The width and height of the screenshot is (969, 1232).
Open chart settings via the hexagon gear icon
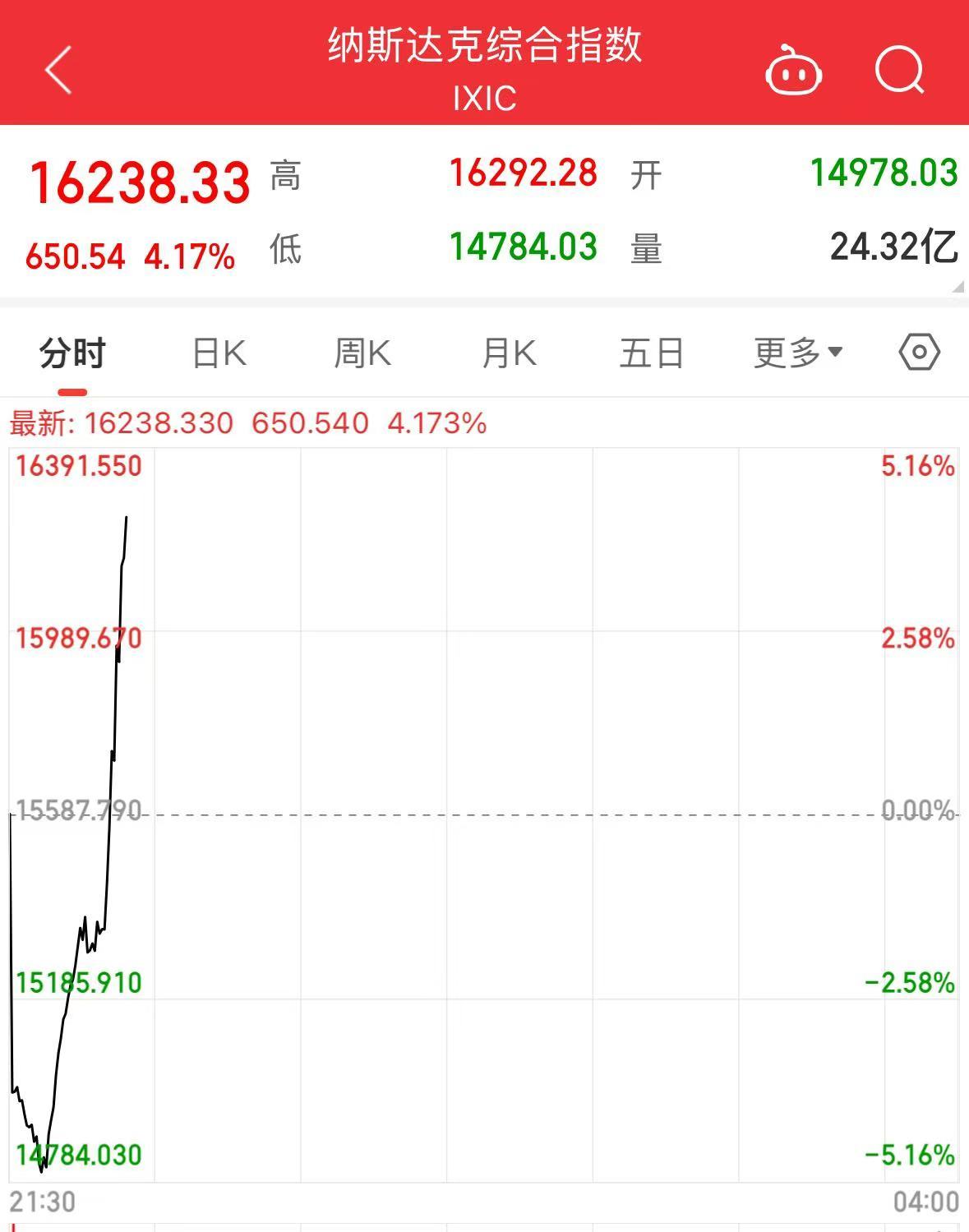point(918,352)
